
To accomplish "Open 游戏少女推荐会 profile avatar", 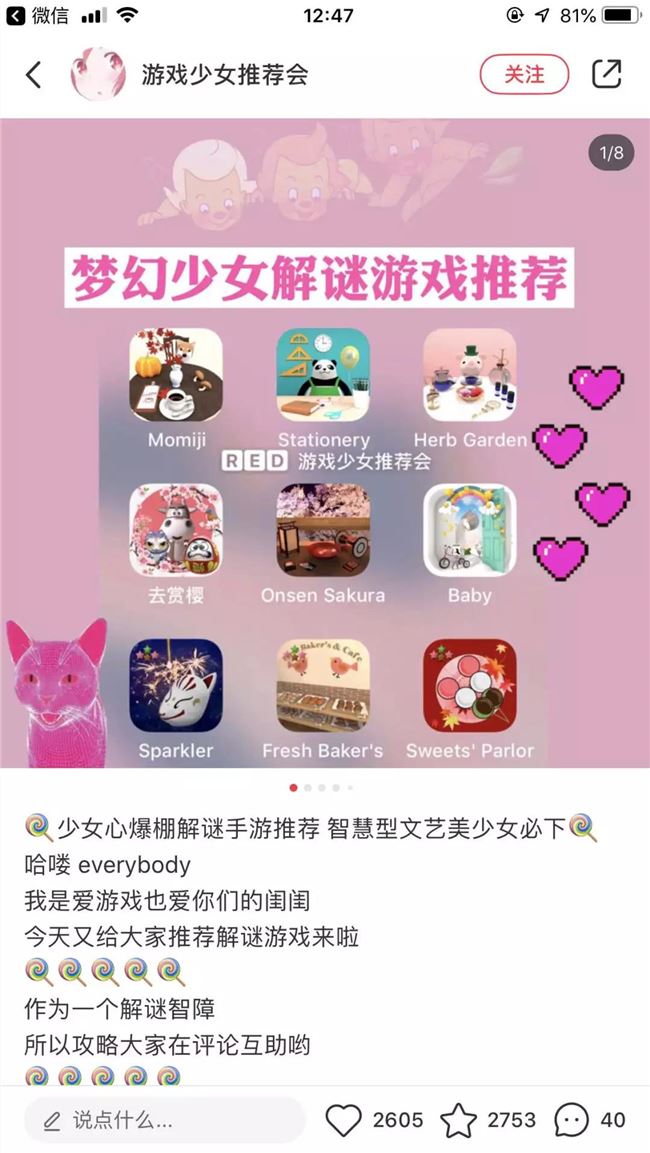I will pyautogui.click(x=97, y=74).
